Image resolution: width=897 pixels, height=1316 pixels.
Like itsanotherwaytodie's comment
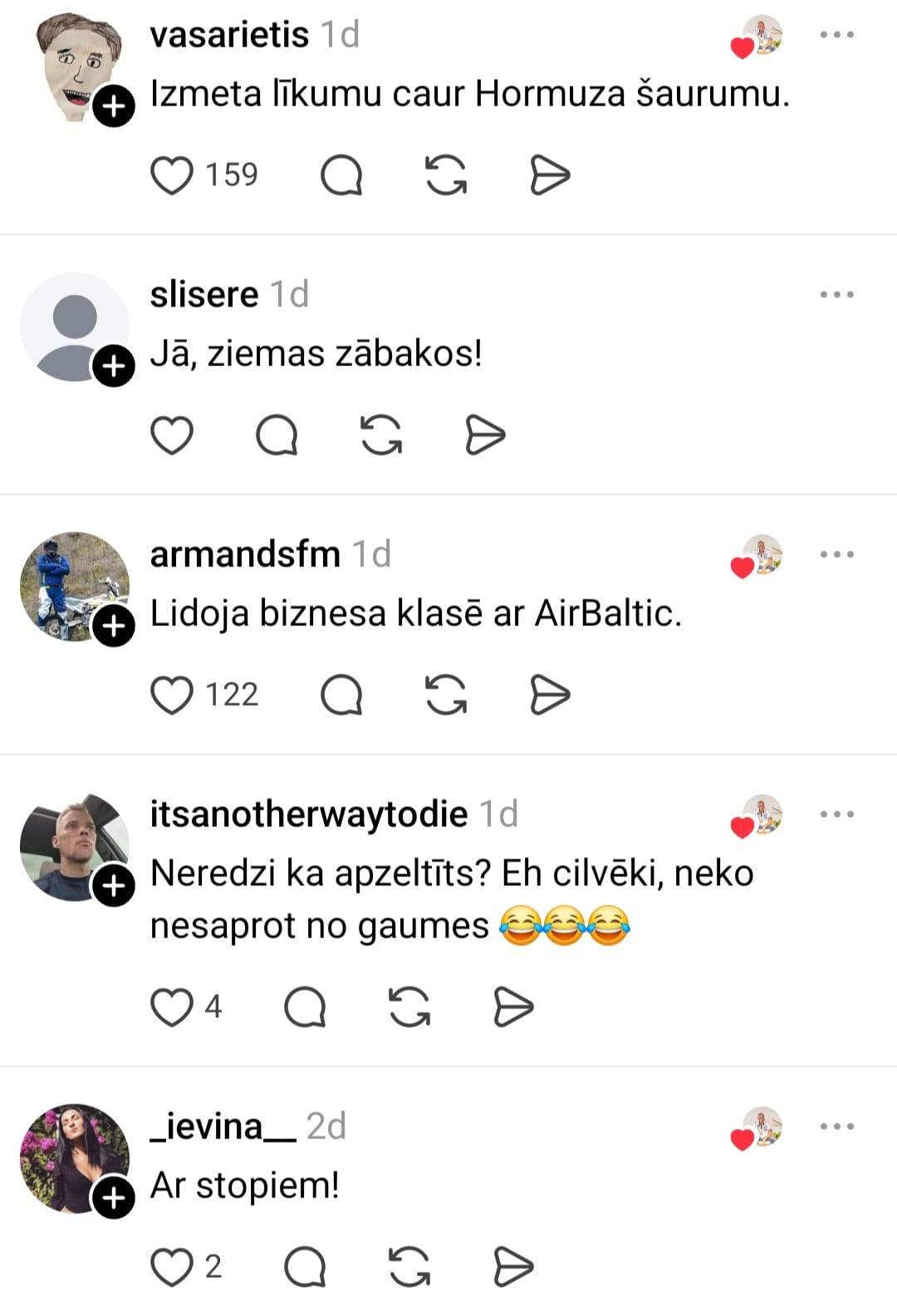click(x=172, y=1008)
